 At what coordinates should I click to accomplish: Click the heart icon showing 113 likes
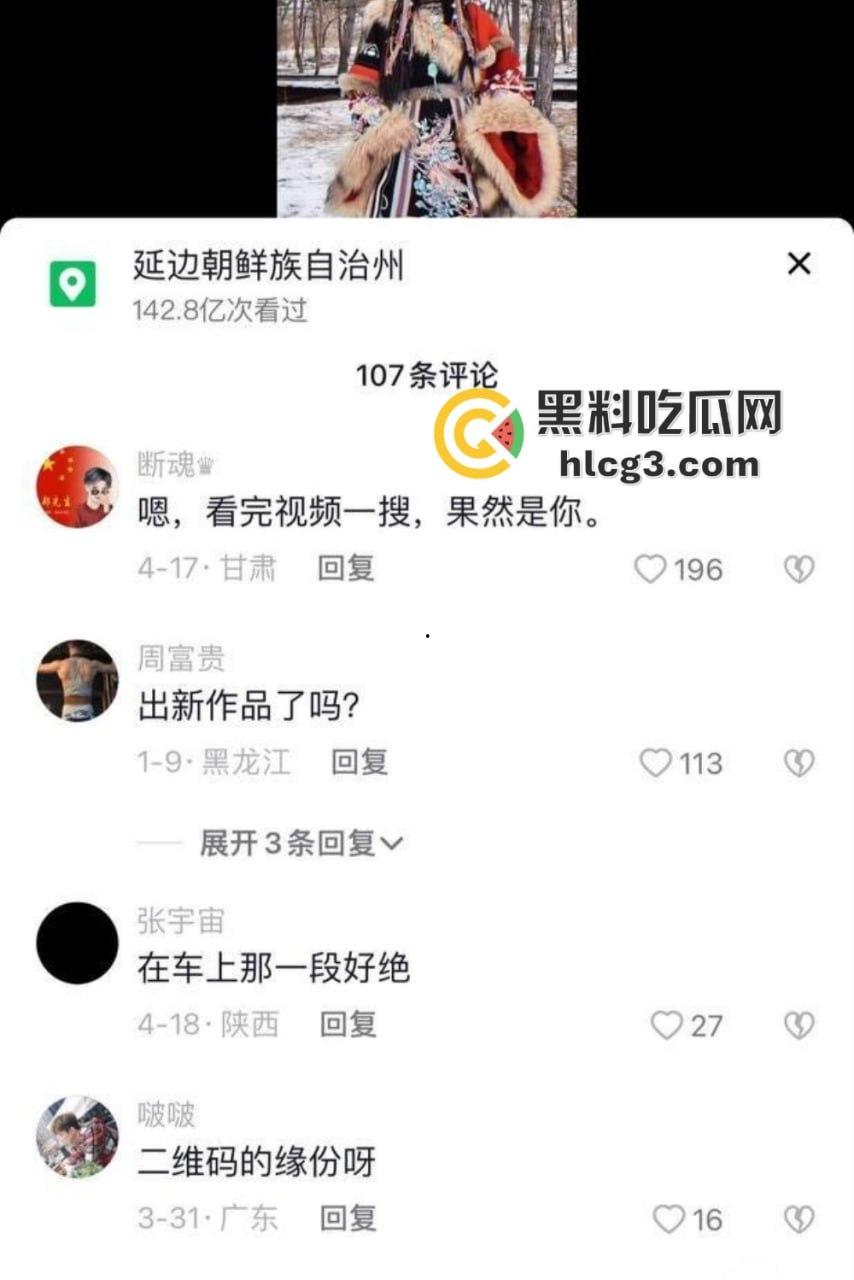pos(655,762)
